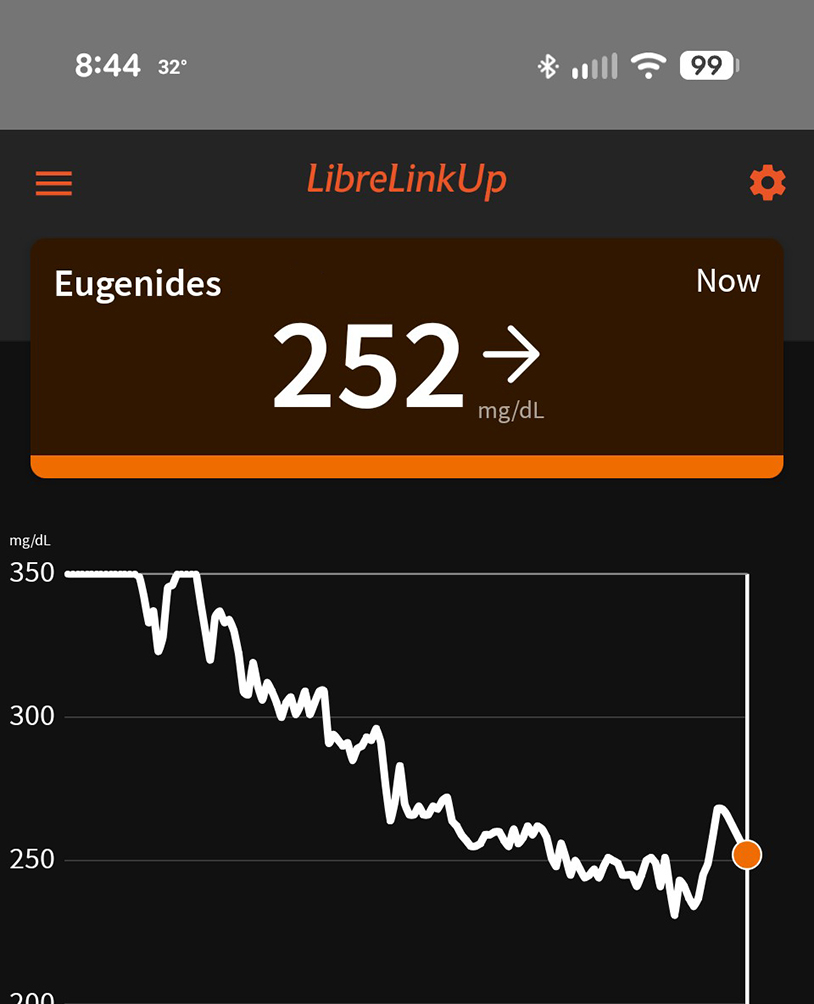814x1004 pixels.
Task: Open the hamburger menu
Action: tap(54, 183)
